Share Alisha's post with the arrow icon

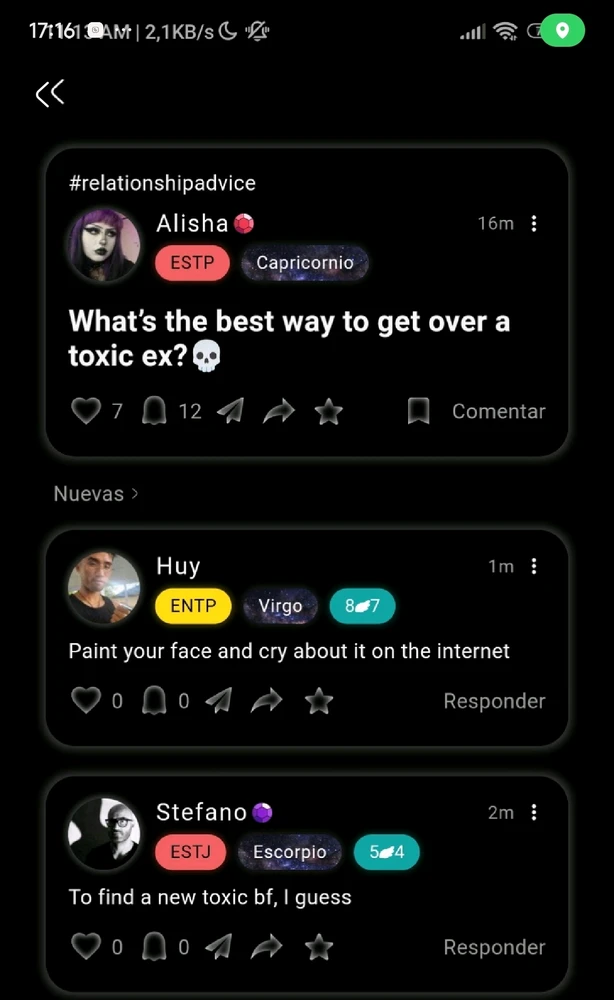pos(279,411)
